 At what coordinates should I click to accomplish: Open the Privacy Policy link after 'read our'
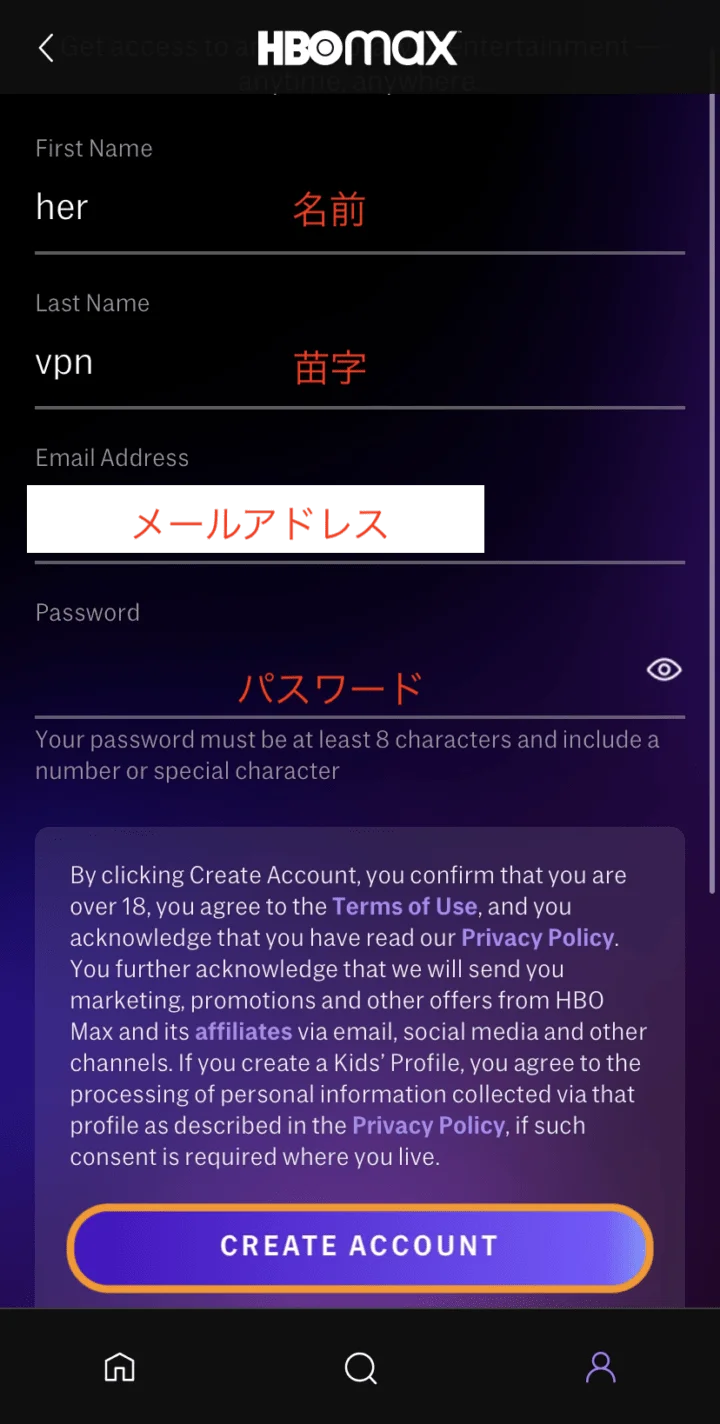tap(537, 938)
